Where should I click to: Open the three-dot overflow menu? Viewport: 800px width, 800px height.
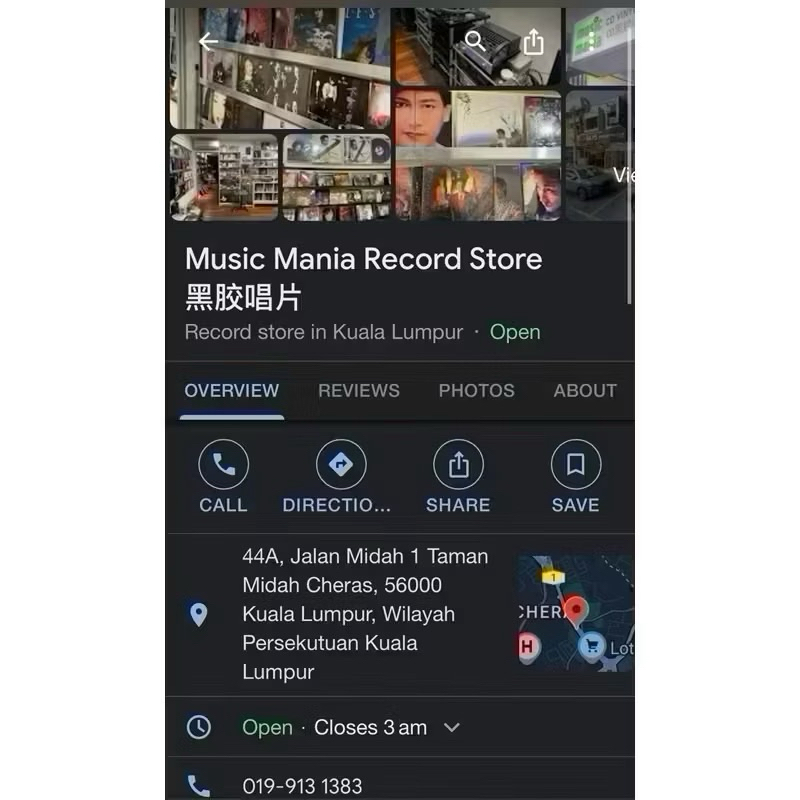click(591, 41)
